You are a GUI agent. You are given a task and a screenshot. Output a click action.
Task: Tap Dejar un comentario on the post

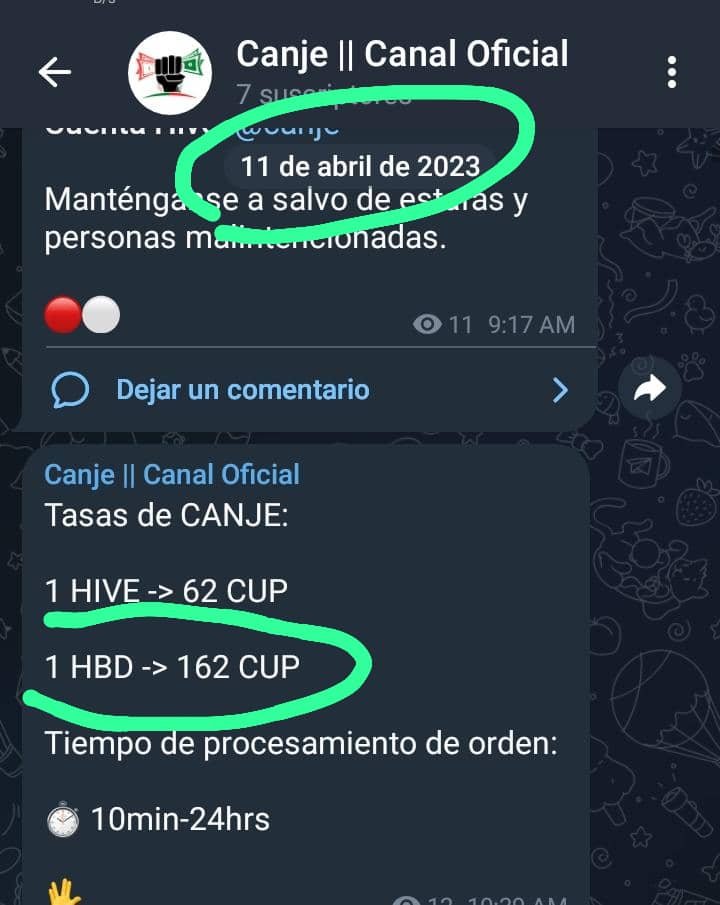tap(242, 389)
